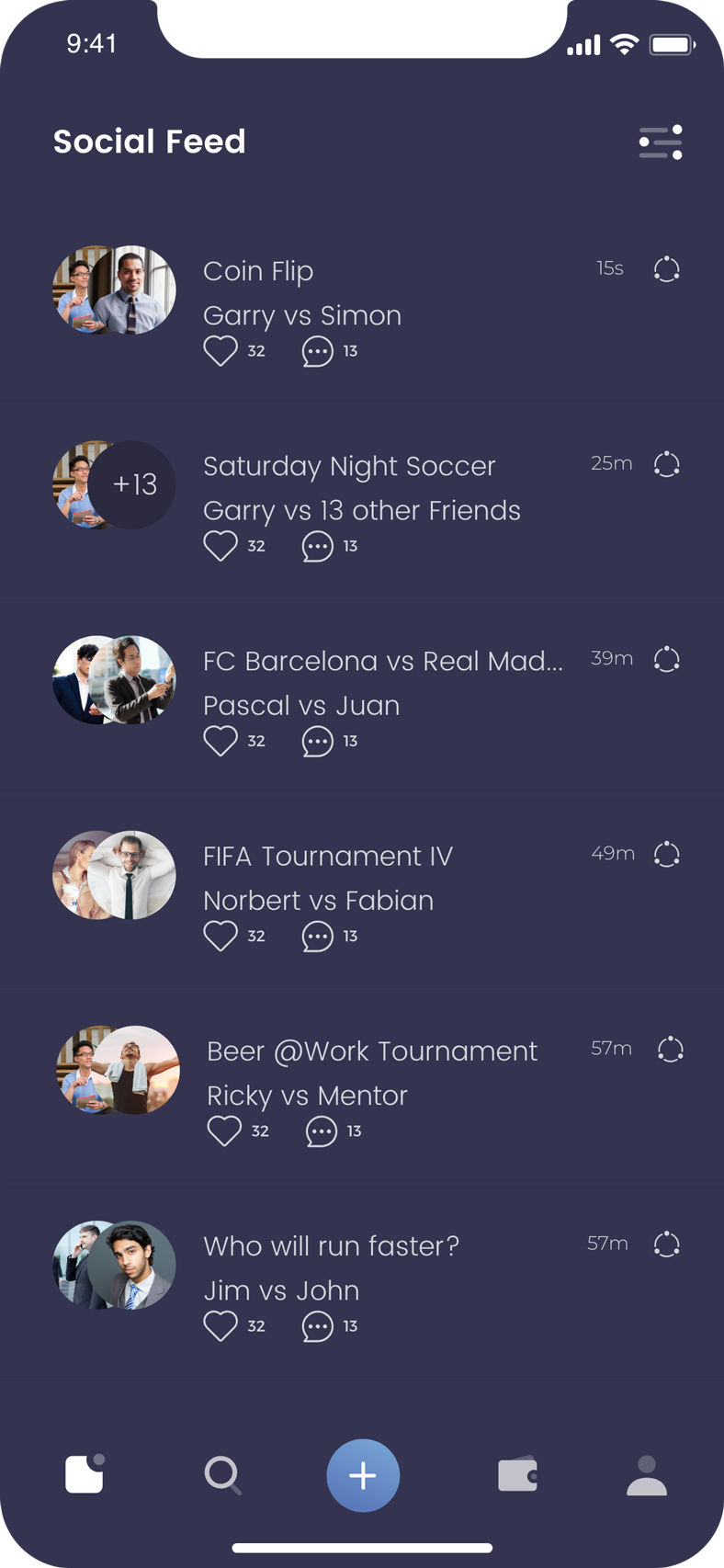Tap the circular icon beside Saturday Night Soccer
Screen dimensions: 724x1568
(x=666, y=464)
